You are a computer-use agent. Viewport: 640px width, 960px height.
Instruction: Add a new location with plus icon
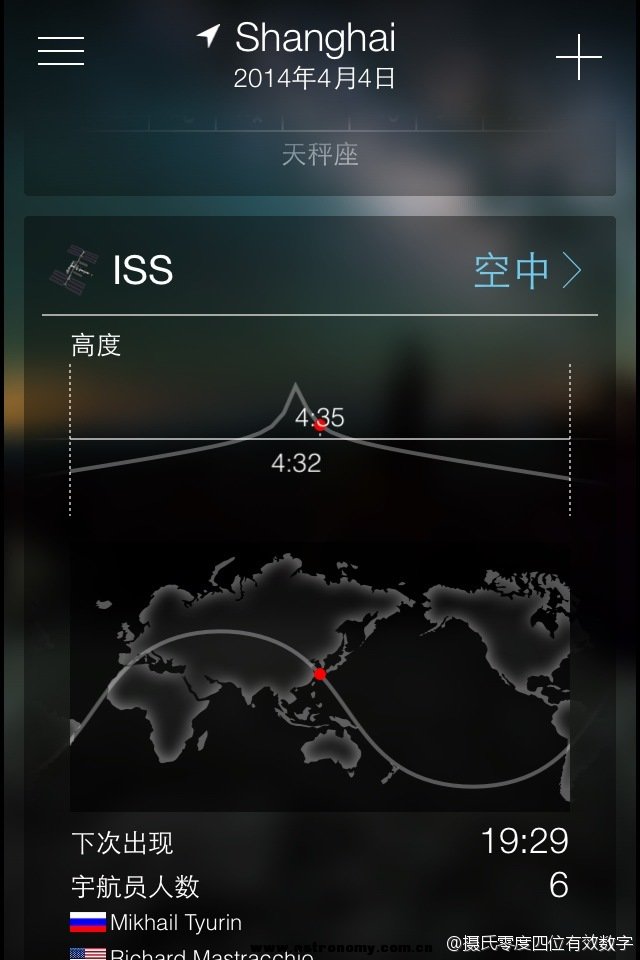pos(579,57)
